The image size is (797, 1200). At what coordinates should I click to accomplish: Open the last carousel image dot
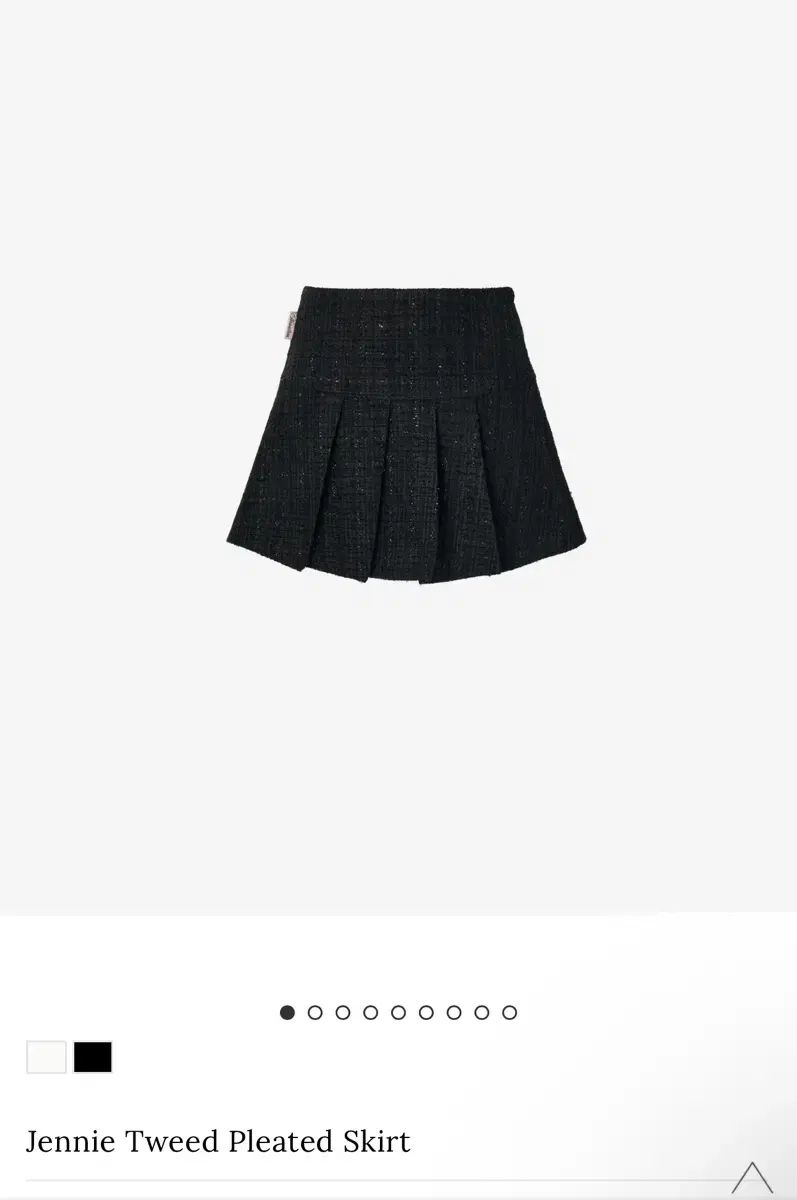(x=511, y=1012)
